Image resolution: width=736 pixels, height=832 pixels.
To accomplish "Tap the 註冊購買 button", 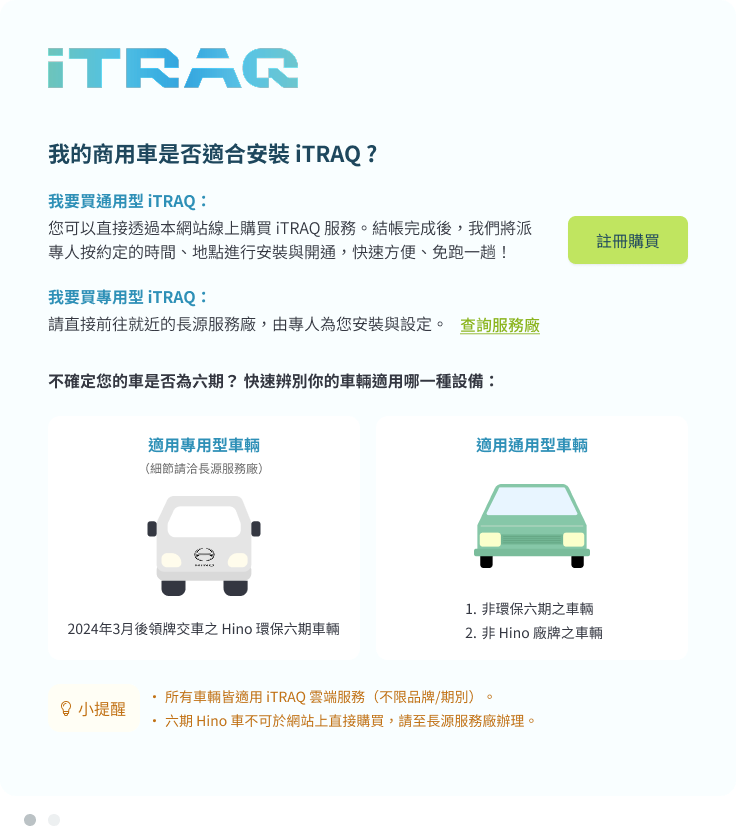I will 627,240.
